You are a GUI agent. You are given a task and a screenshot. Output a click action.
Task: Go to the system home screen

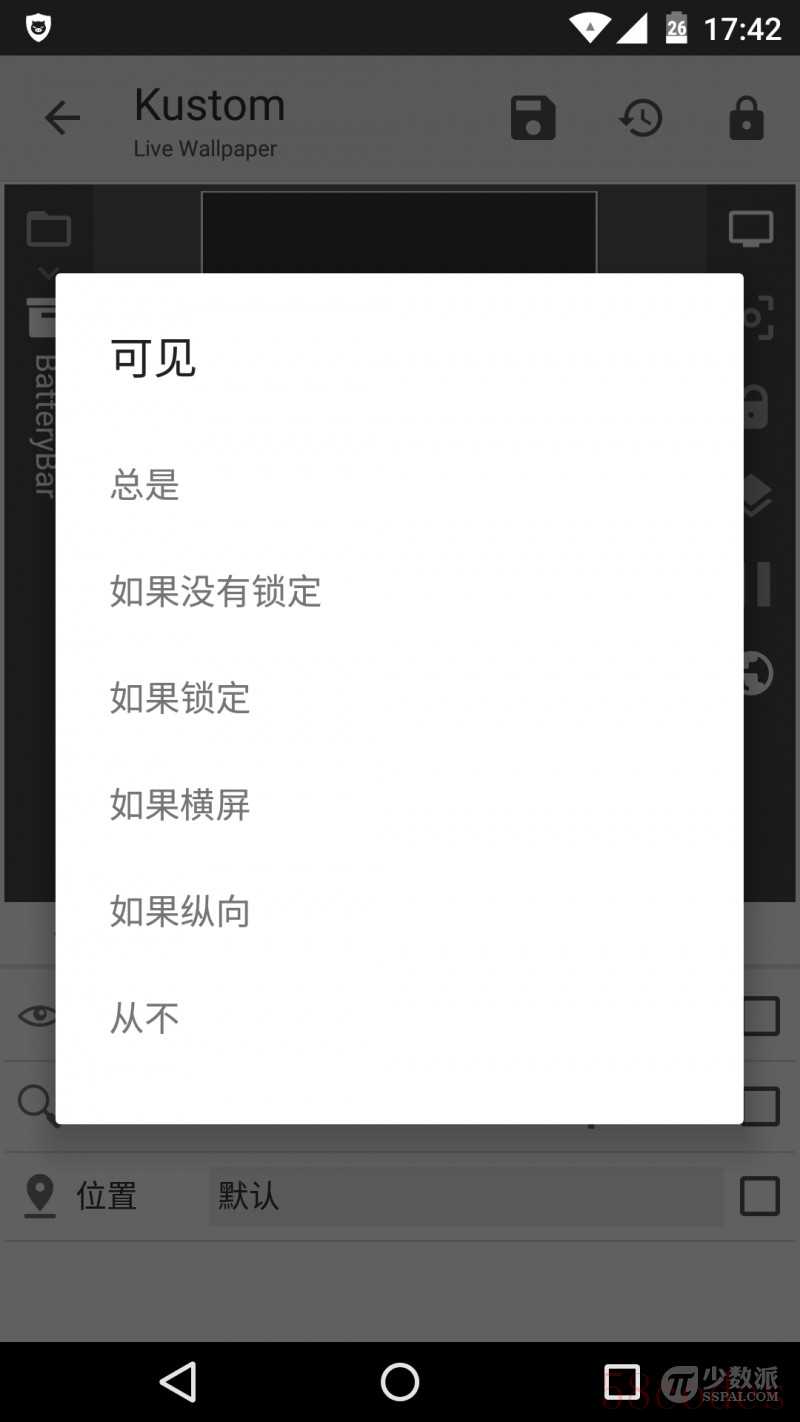coord(400,1382)
